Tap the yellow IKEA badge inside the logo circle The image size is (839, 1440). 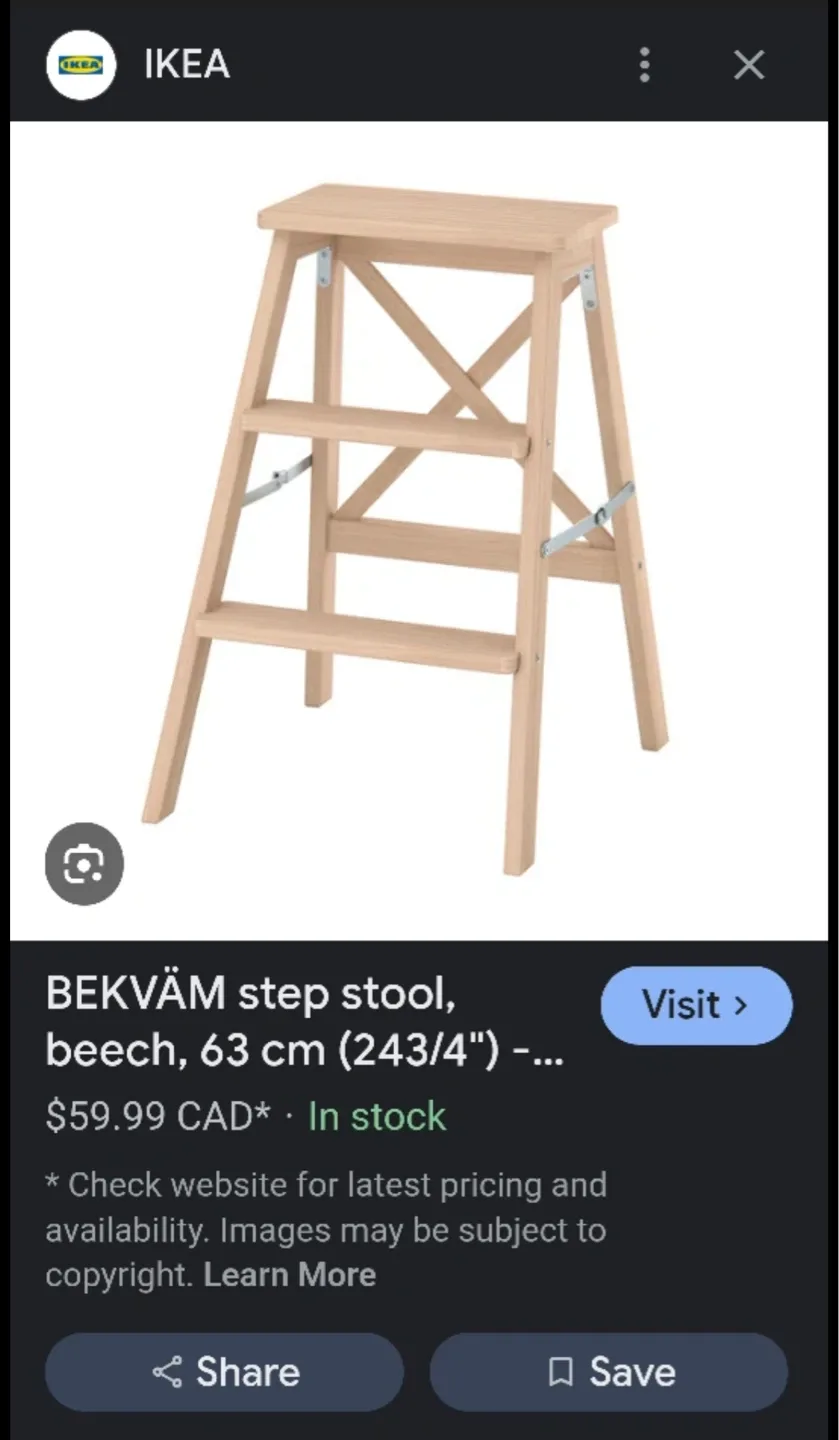pos(82,63)
